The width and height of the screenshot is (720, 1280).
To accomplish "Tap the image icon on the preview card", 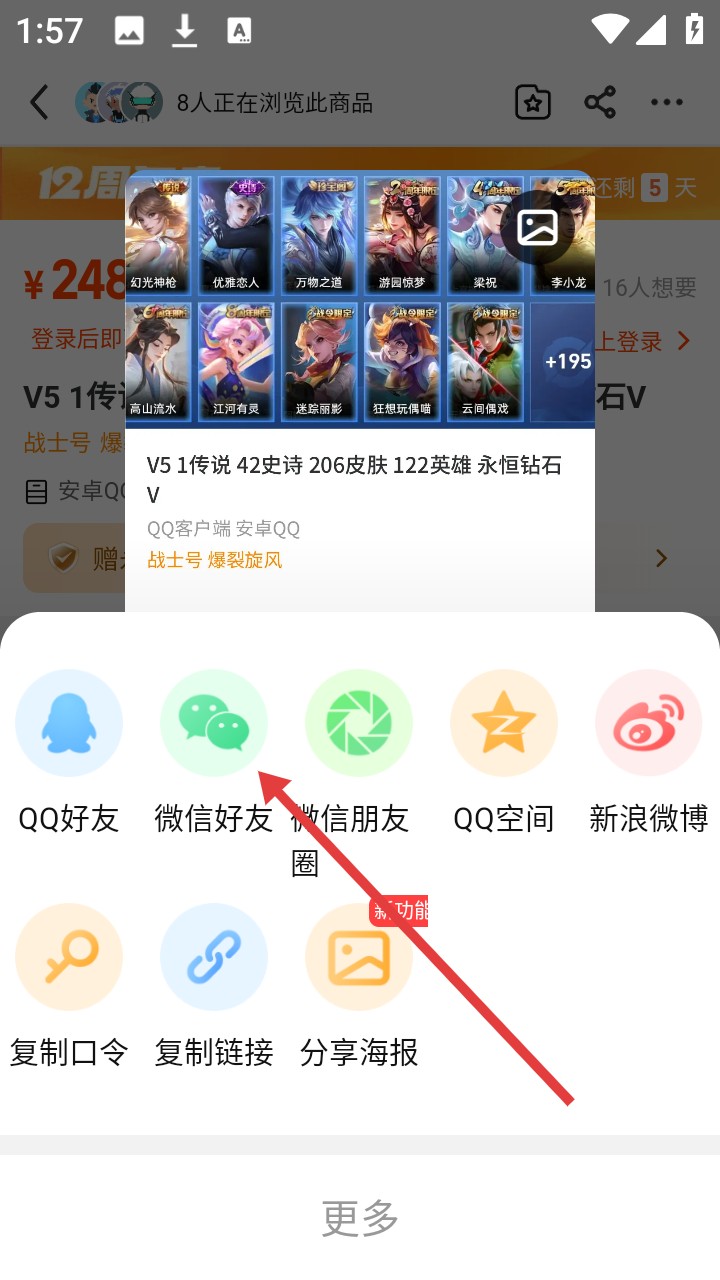I will coord(537,229).
